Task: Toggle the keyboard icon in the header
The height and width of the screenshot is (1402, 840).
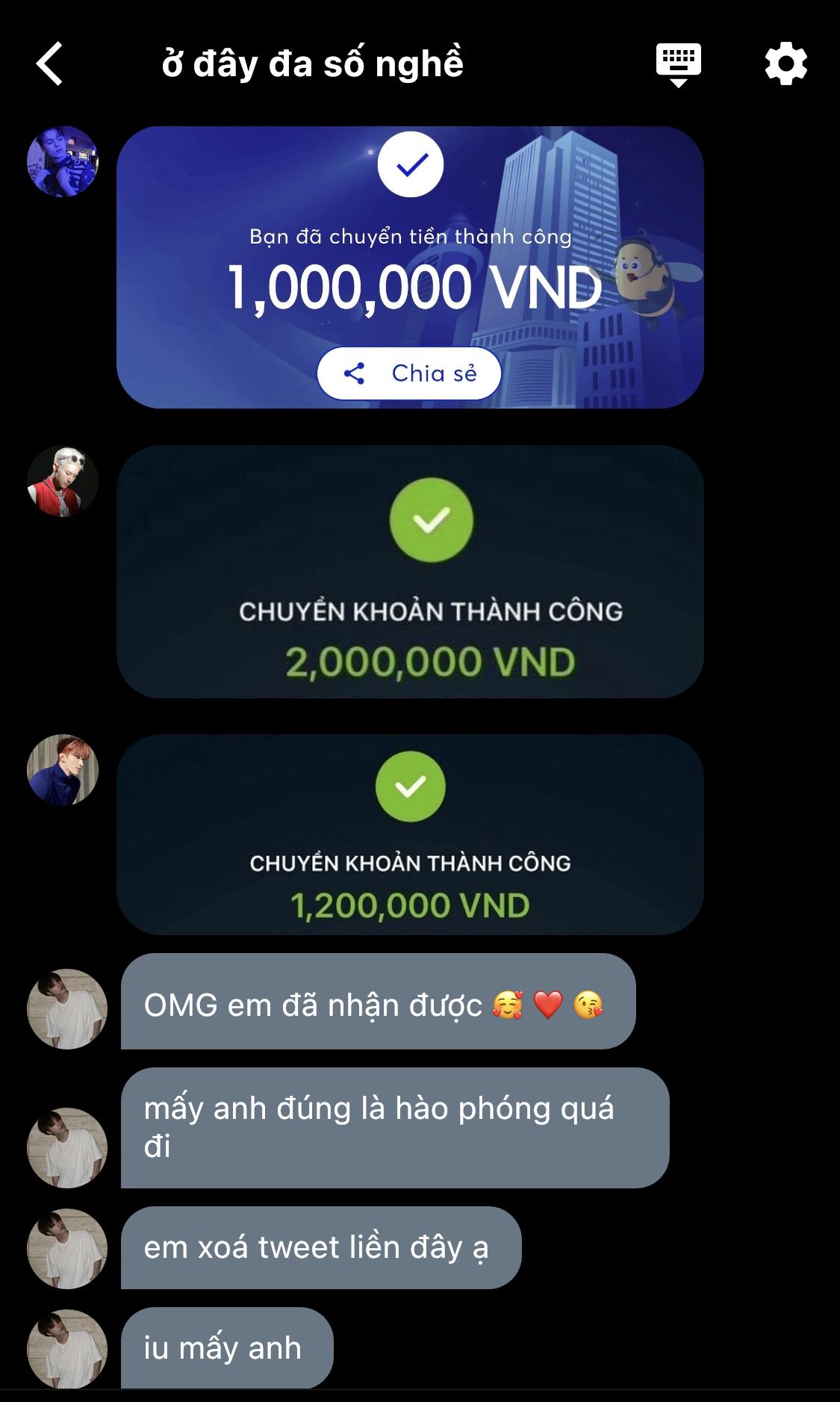Action: pos(678,64)
